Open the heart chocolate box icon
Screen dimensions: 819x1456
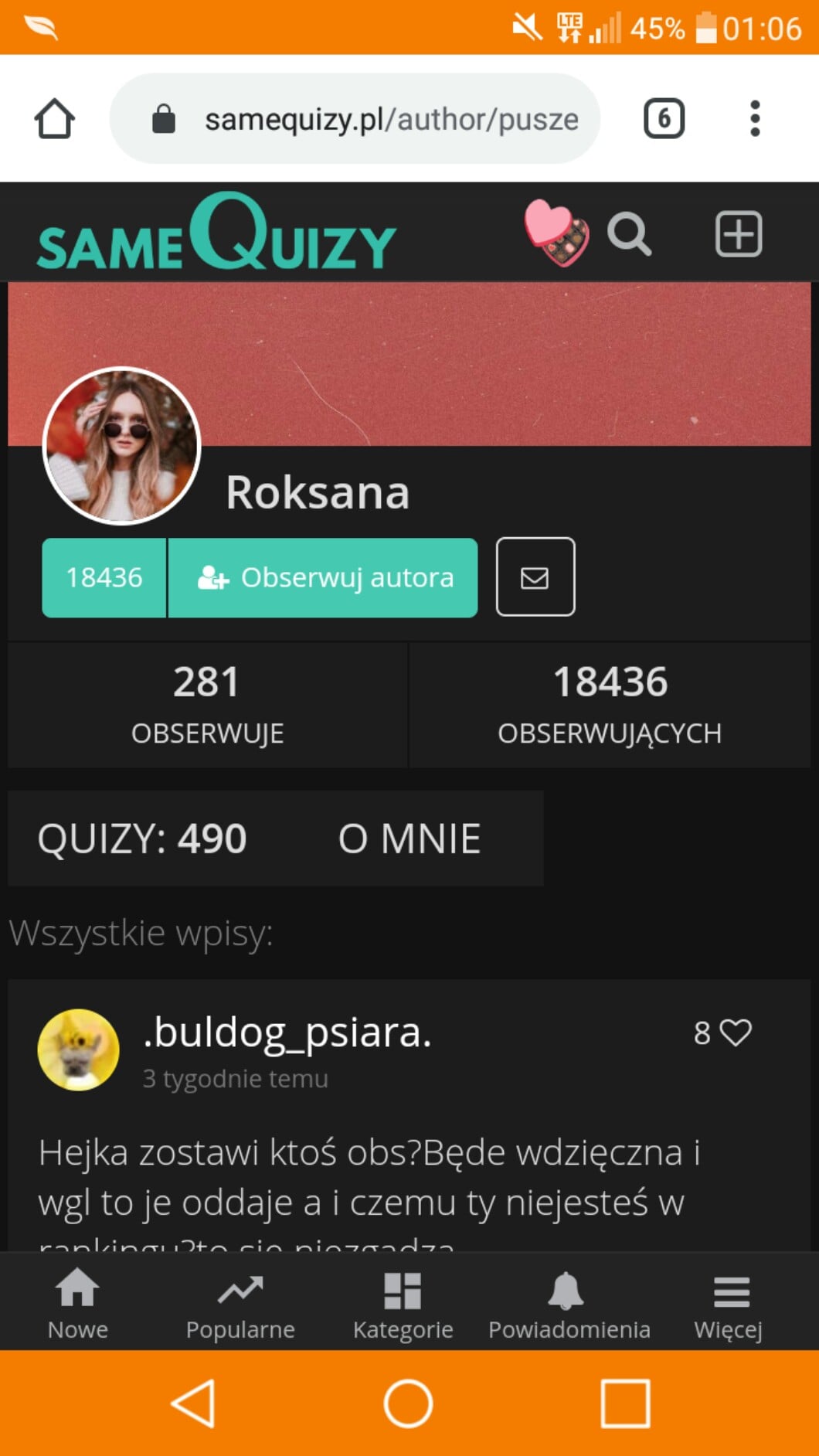pos(557,233)
